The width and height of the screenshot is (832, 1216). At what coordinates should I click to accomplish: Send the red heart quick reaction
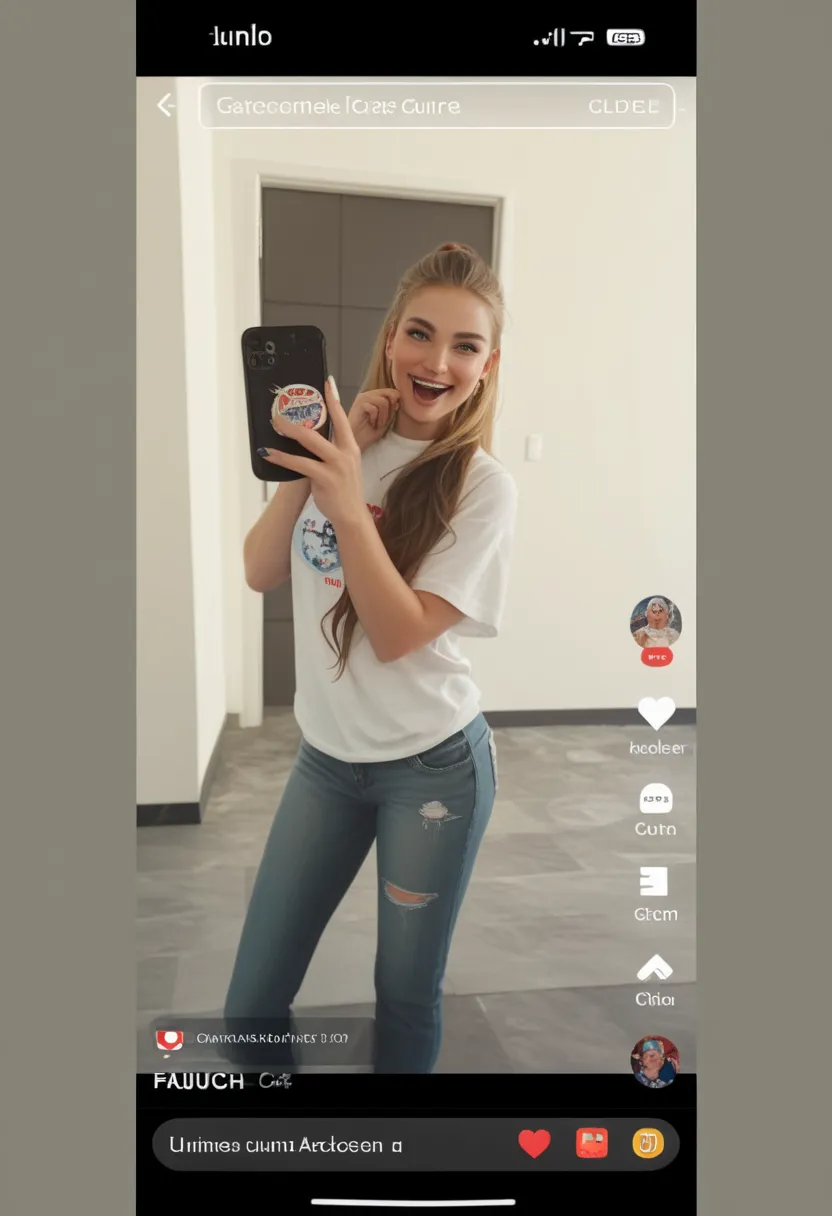pos(534,1144)
